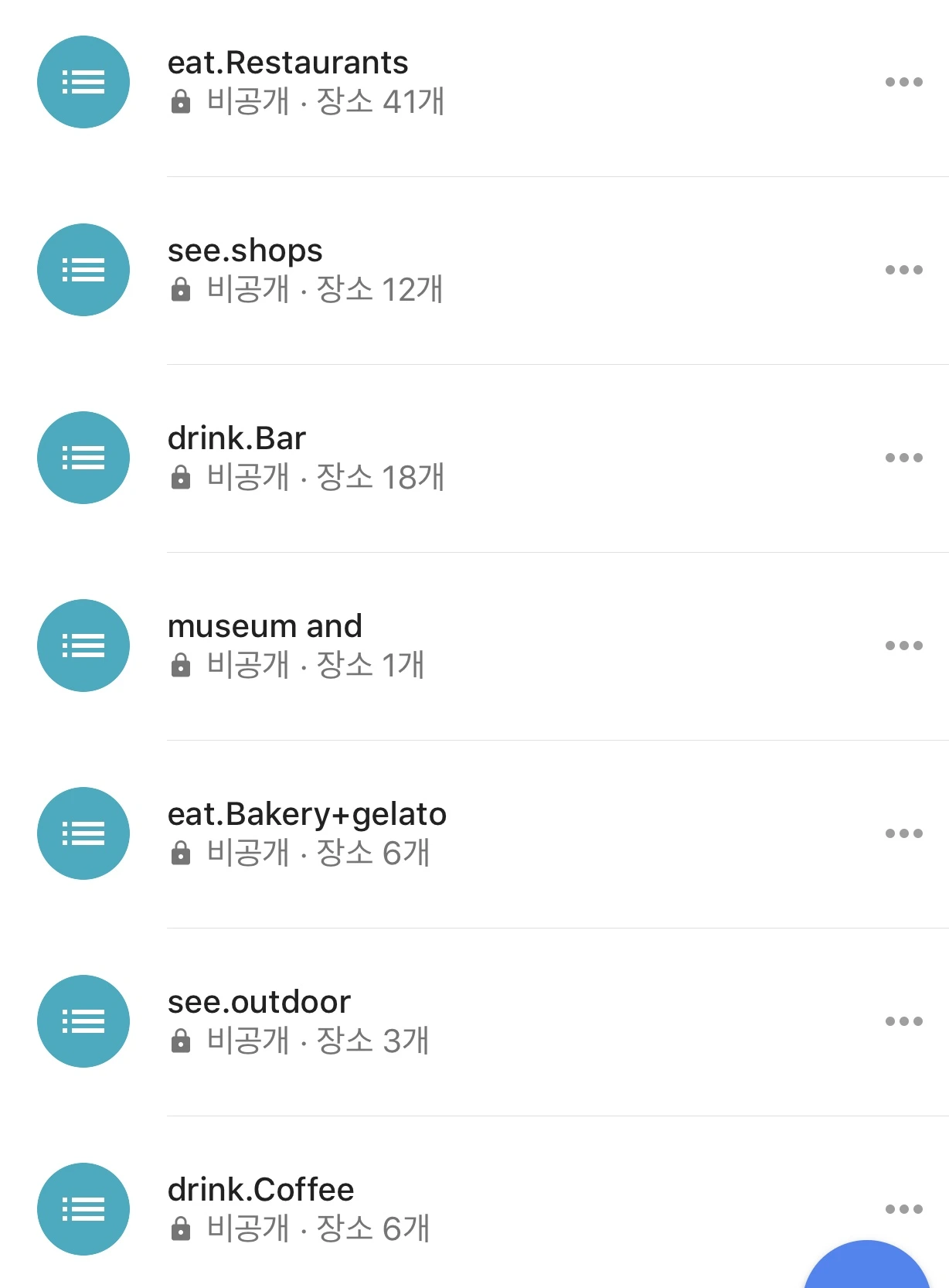The height and width of the screenshot is (1288, 949).
Task: Open the see.shops list
Action: 245,269
